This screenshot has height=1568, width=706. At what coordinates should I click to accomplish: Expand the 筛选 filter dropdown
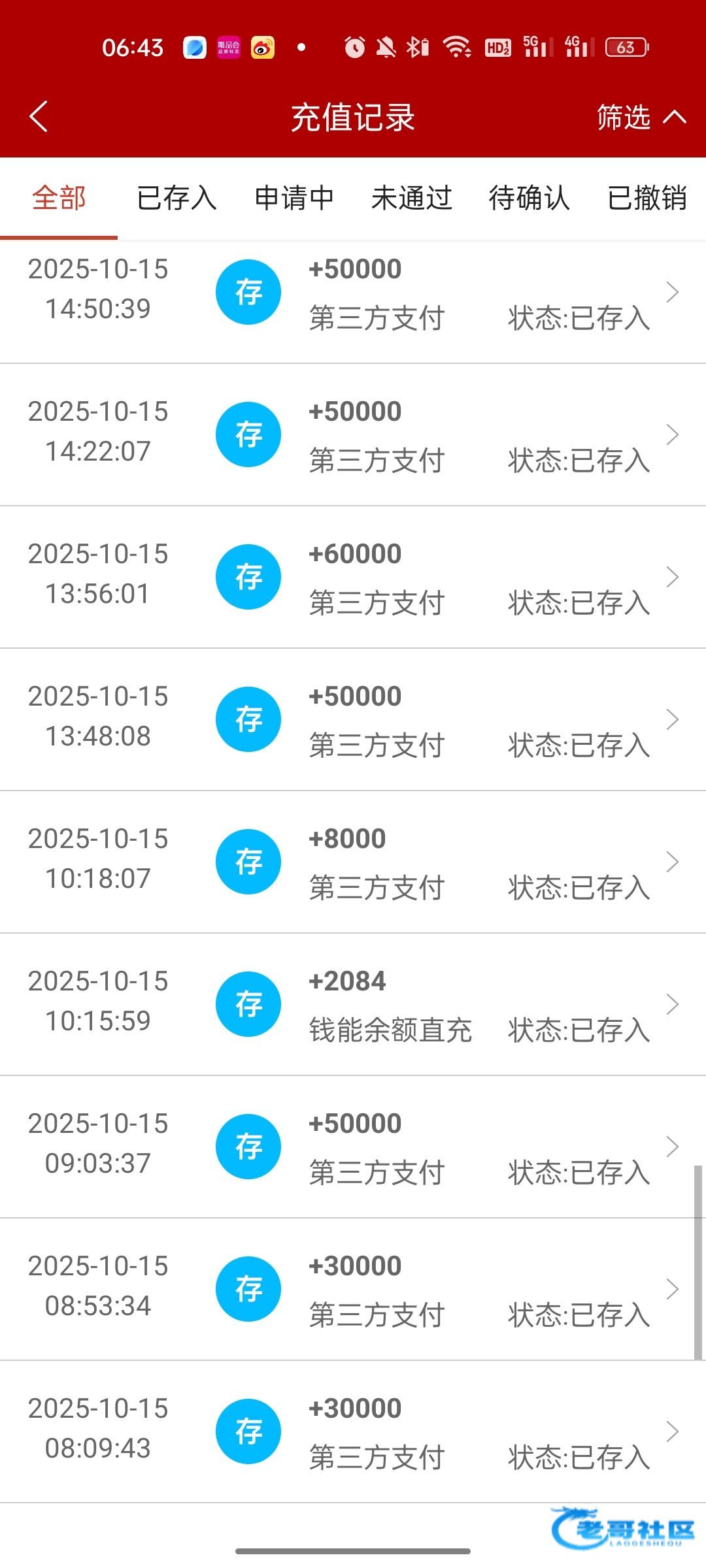(641, 117)
